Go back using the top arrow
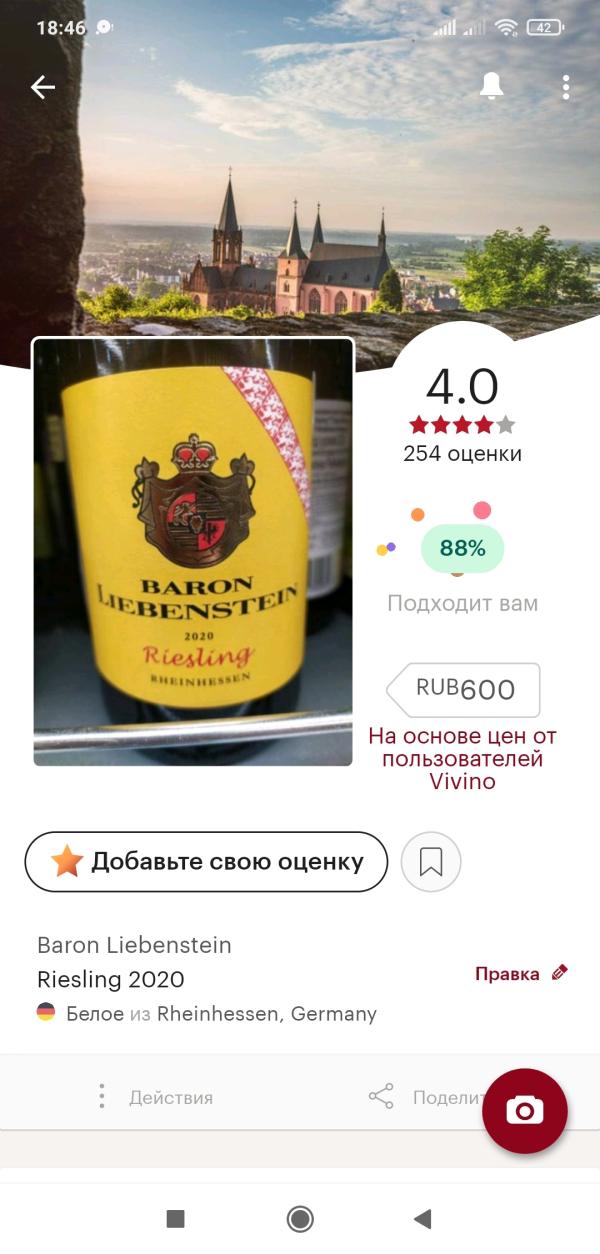This screenshot has width=600, height=1254. (x=43, y=88)
